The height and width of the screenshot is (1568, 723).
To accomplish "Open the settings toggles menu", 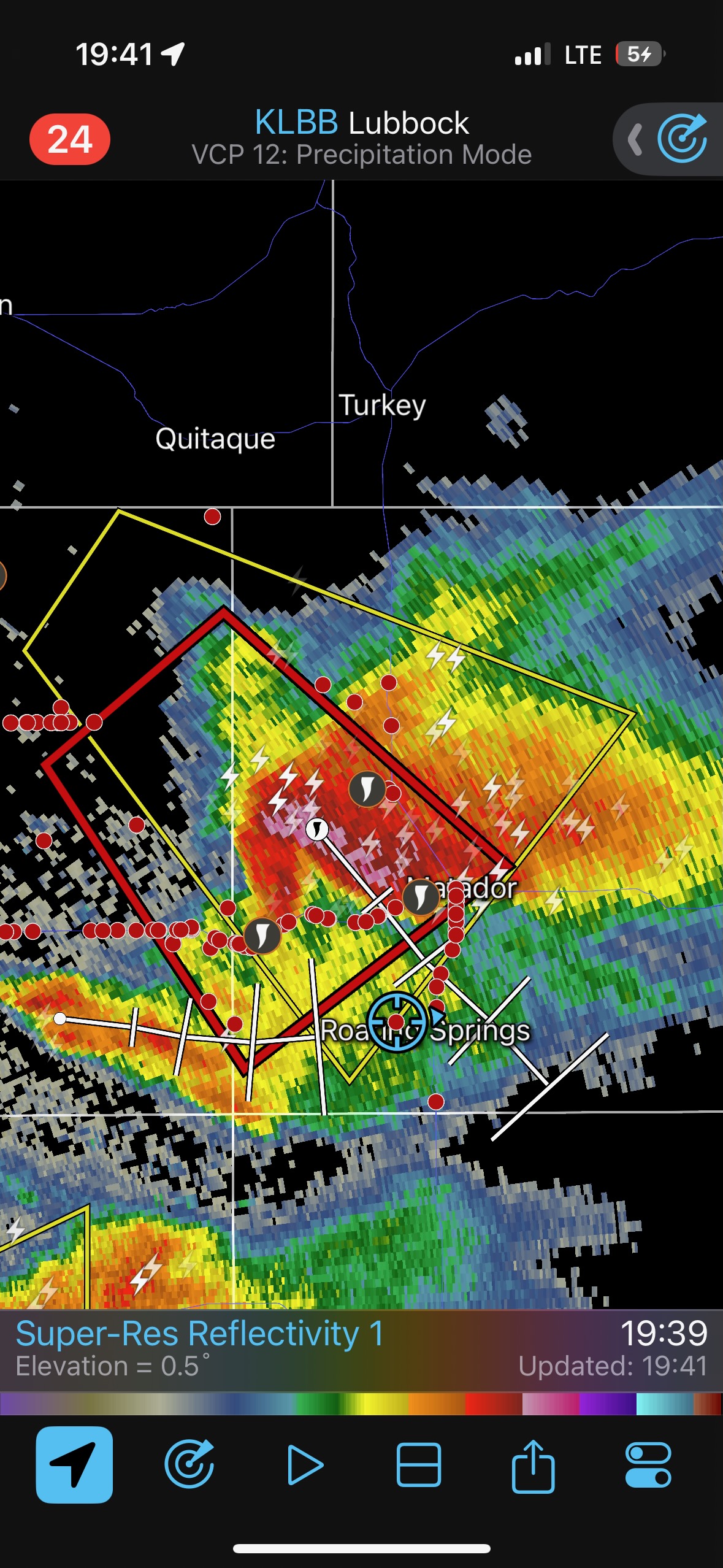I will click(x=648, y=1465).
